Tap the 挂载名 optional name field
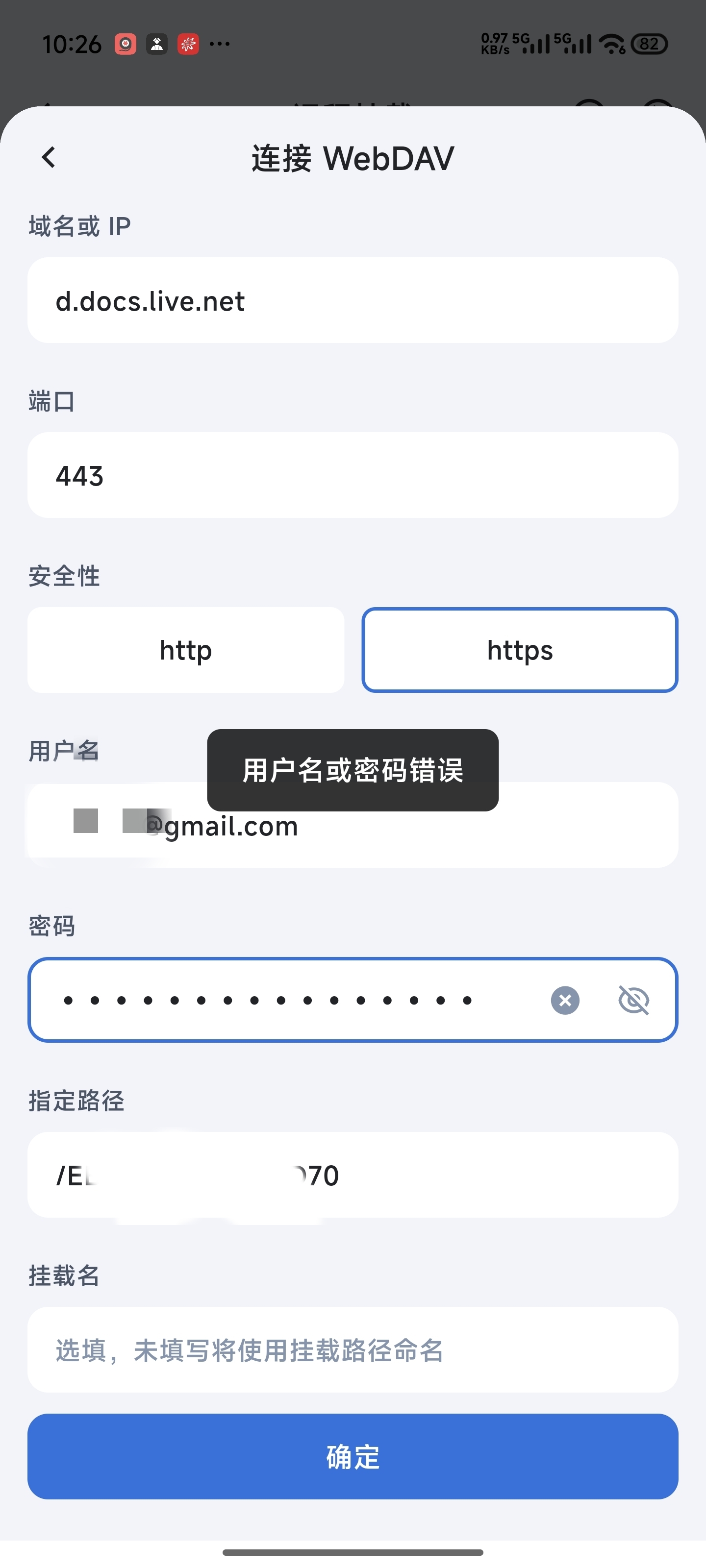The image size is (706, 1568). [352, 1349]
